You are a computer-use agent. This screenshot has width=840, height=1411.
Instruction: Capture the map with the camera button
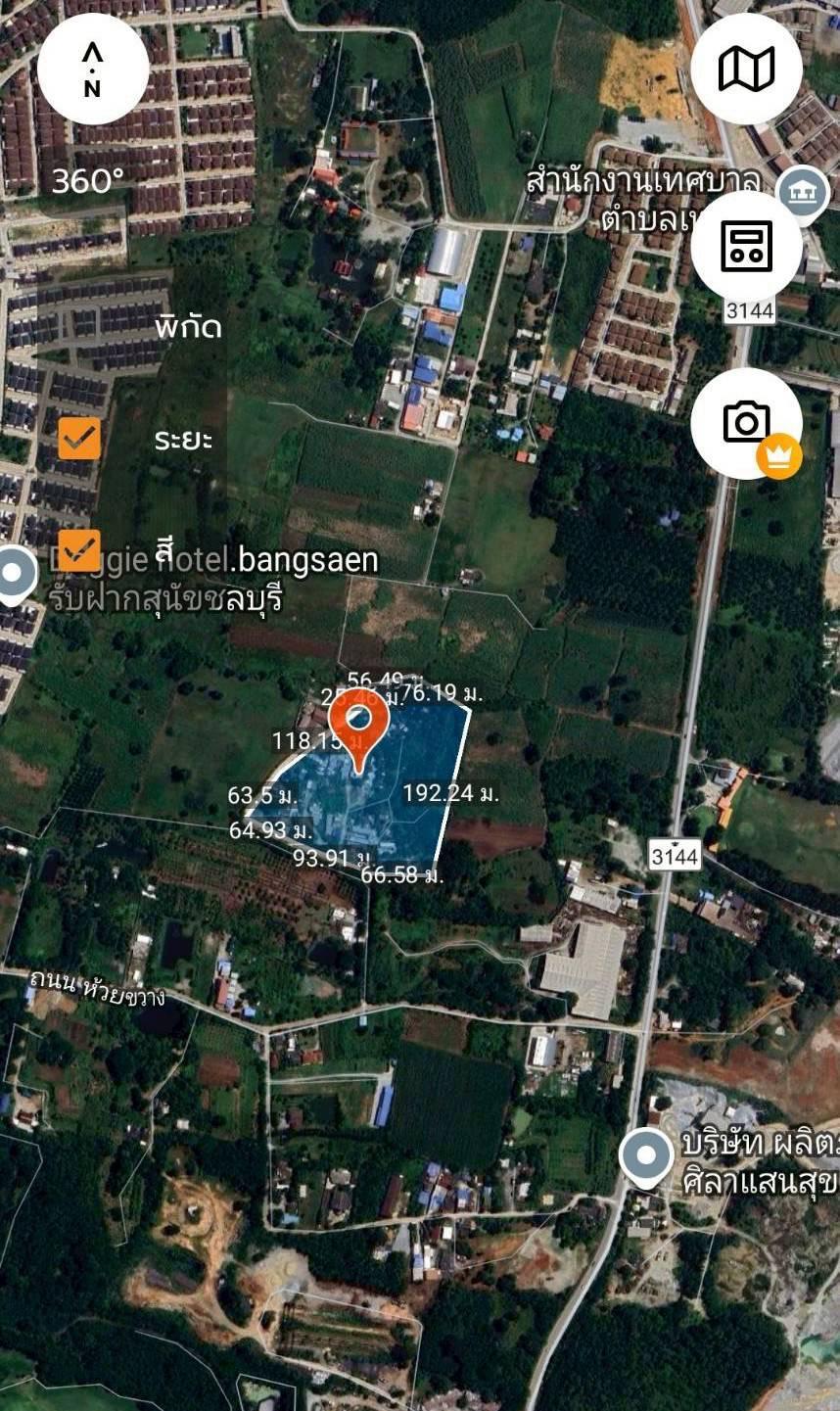[746, 423]
